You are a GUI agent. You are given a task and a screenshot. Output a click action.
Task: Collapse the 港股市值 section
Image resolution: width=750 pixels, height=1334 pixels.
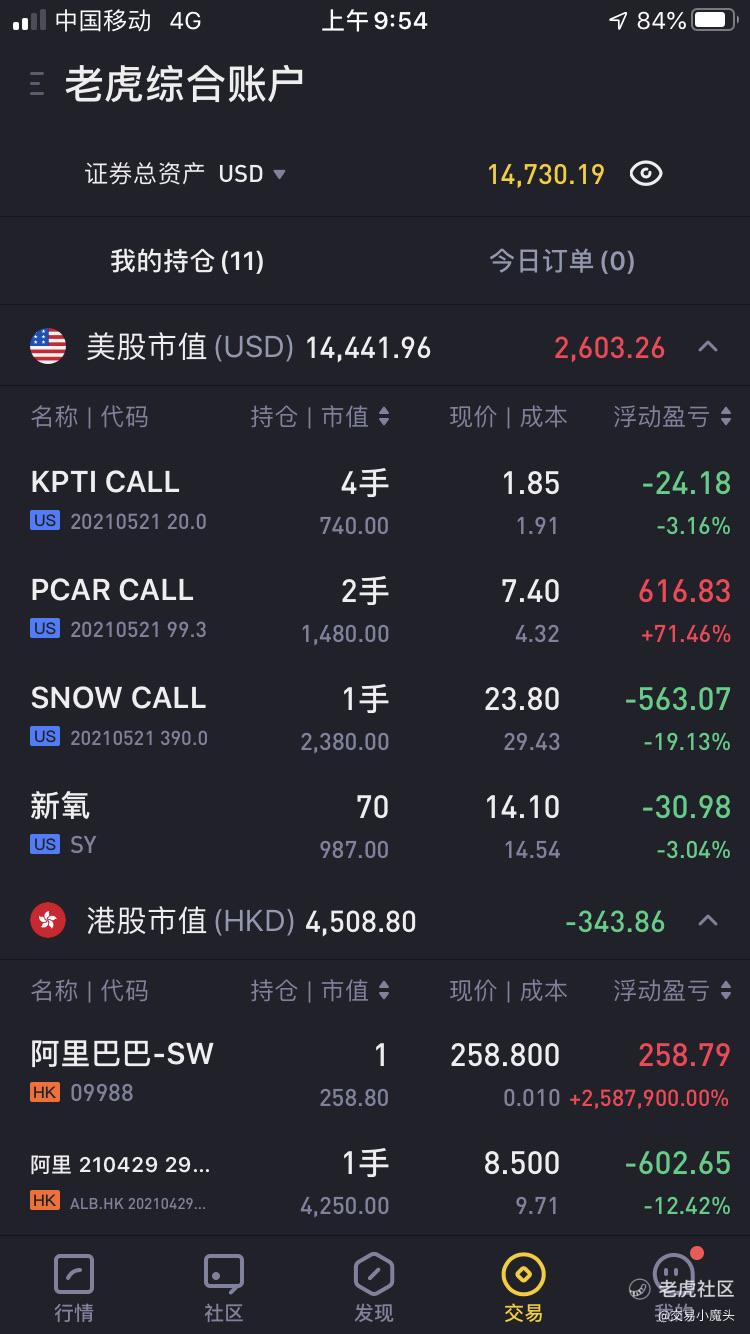pyautogui.click(x=708, y=921)
